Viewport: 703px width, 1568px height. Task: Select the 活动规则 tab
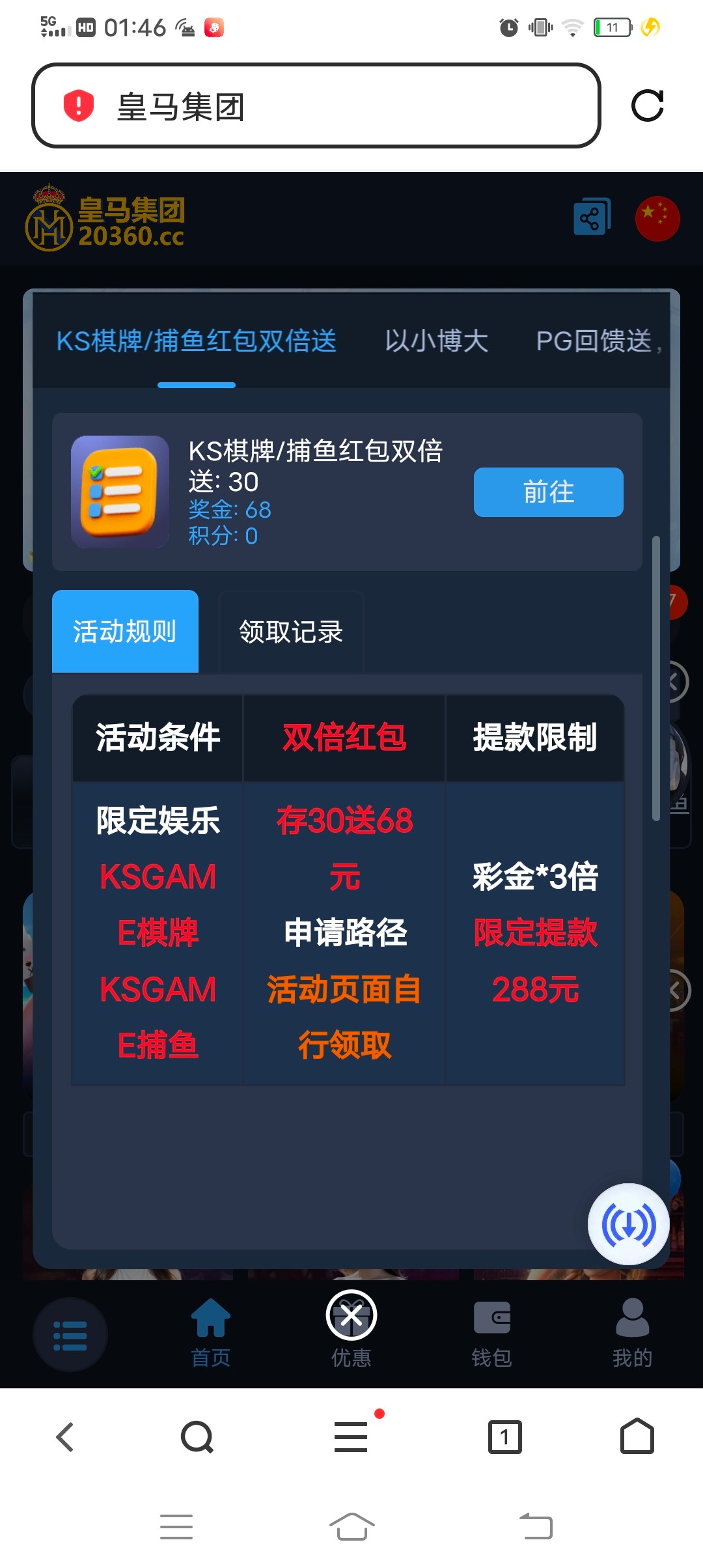pyautogui.click(x=125, y=632)
